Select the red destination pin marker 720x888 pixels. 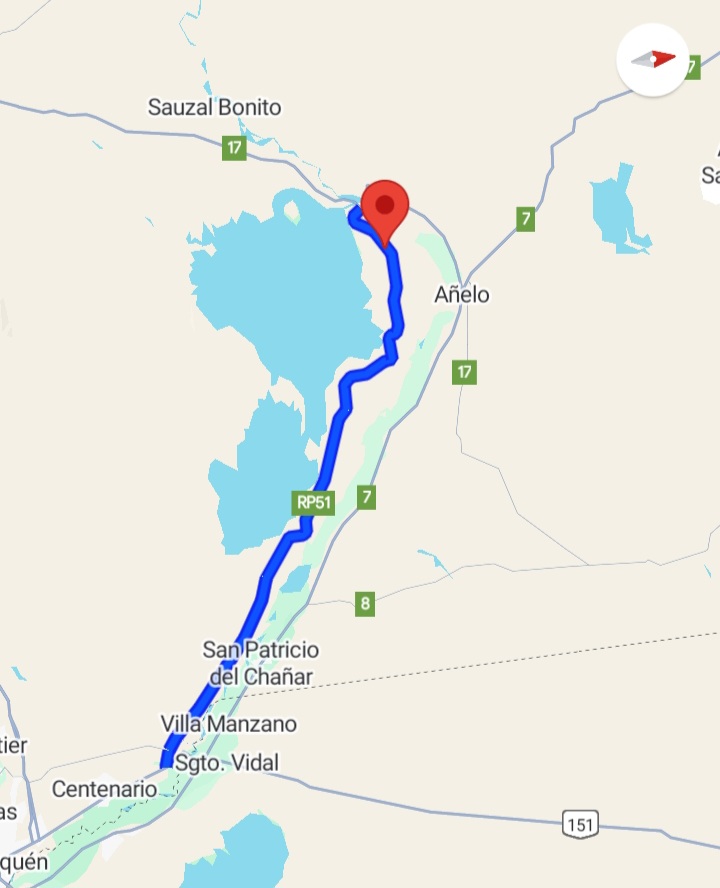[385, 208]
